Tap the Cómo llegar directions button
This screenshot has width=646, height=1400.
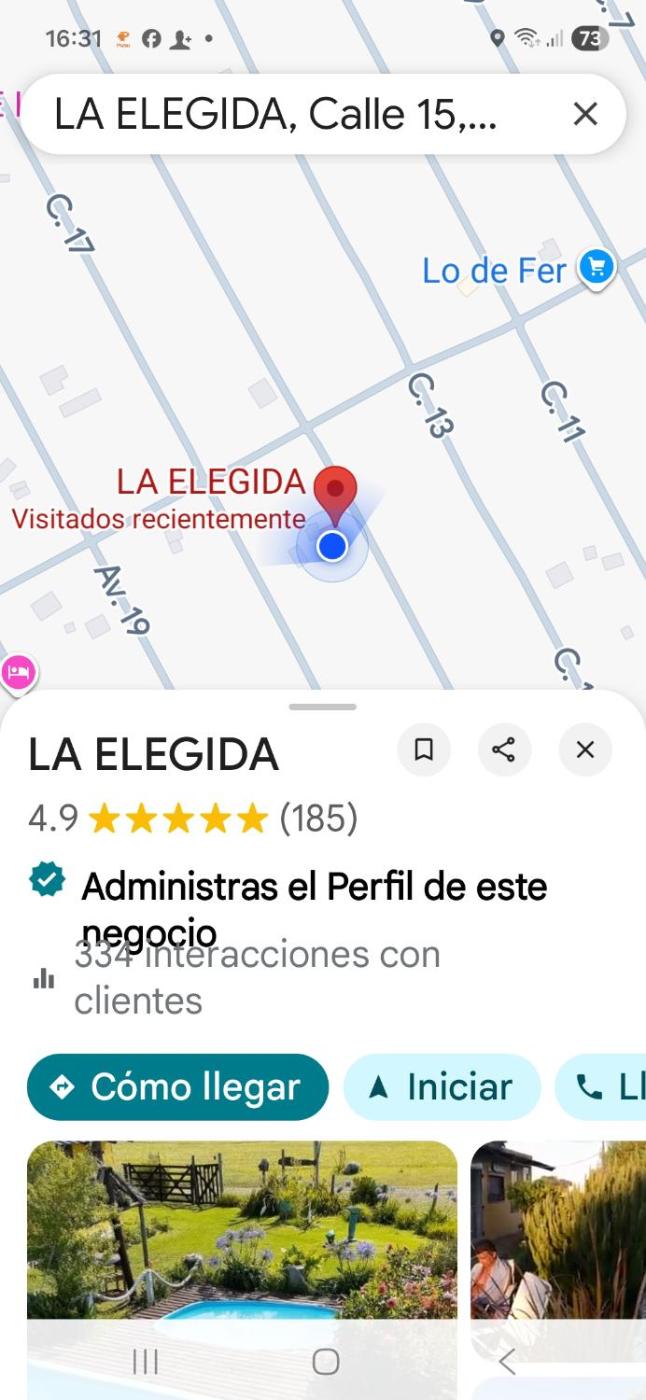(178, 1087)
